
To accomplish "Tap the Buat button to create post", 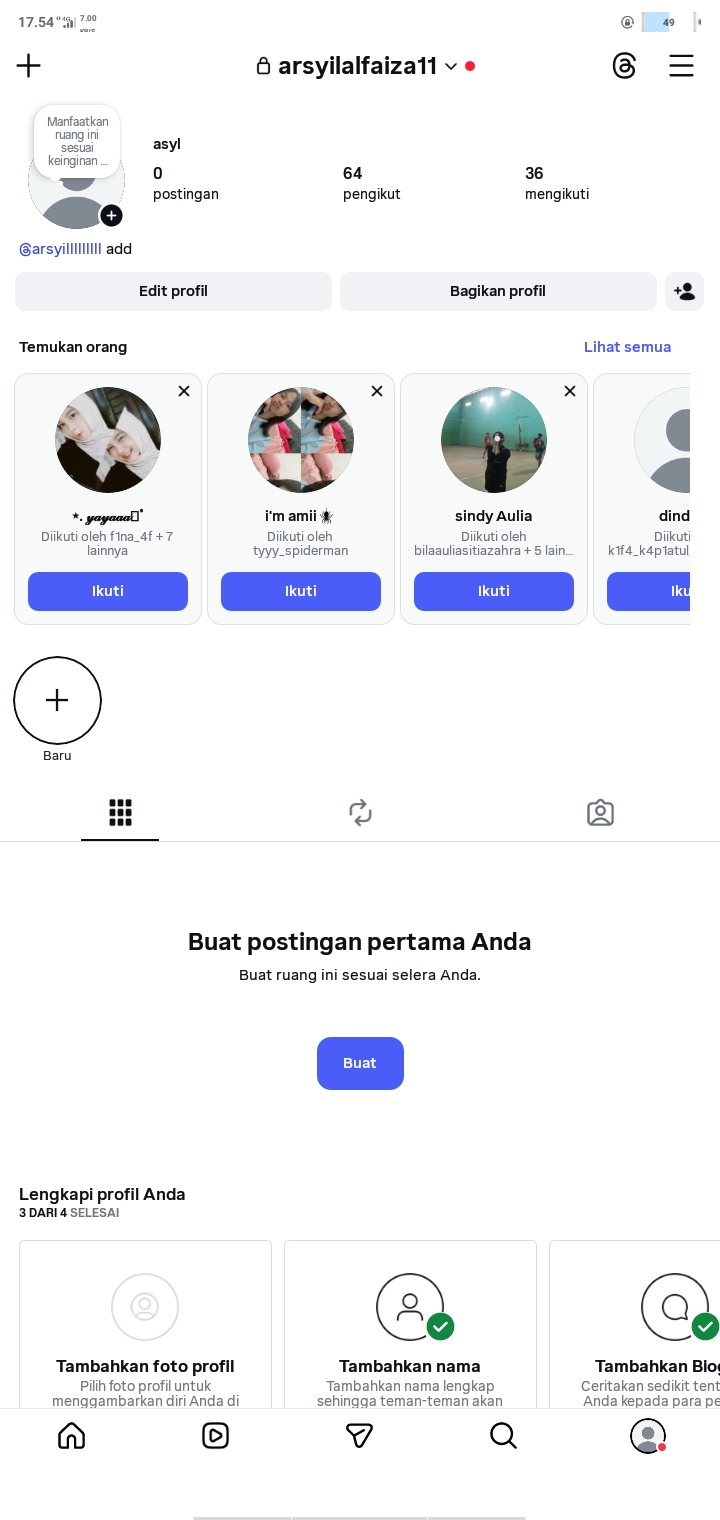I will coord(360,1063).
